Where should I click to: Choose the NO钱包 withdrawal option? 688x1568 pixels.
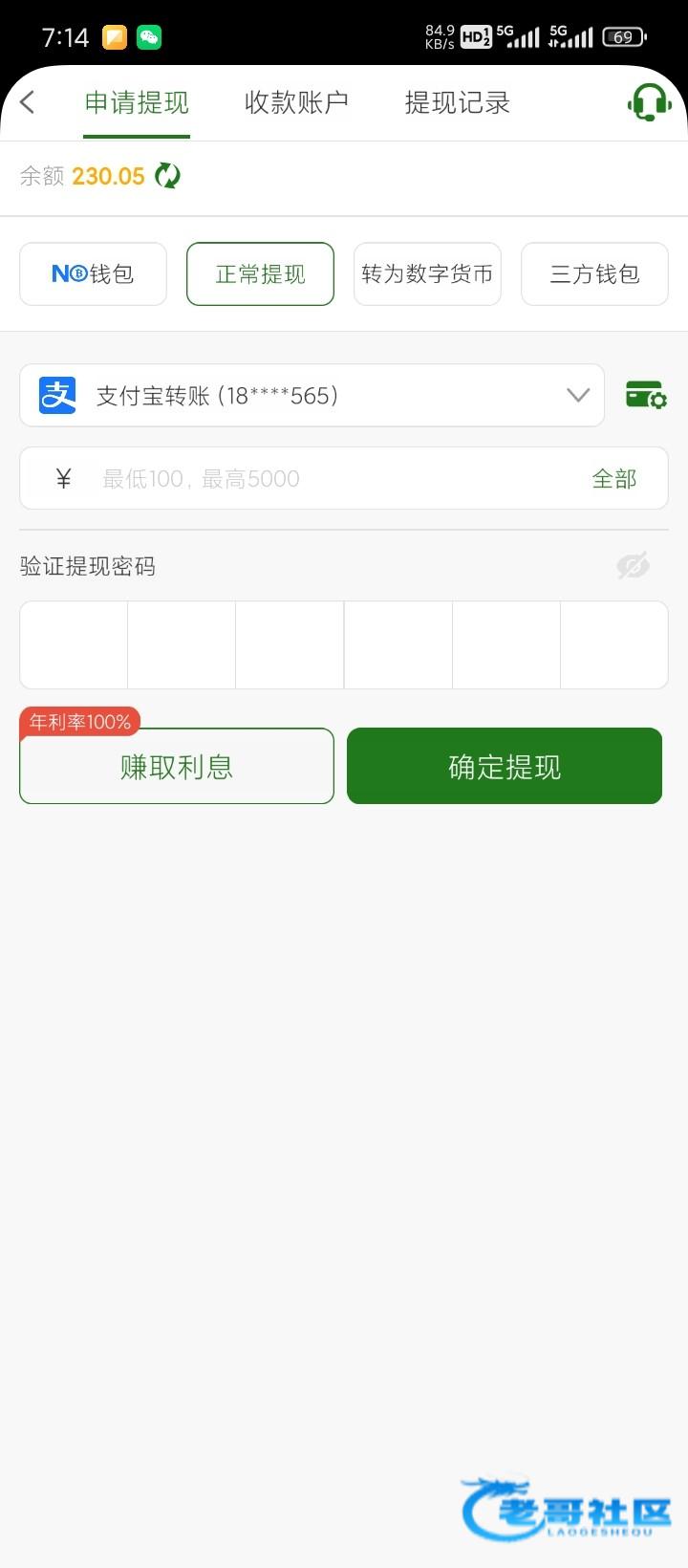pyautogui.click(x=93, y=274)
